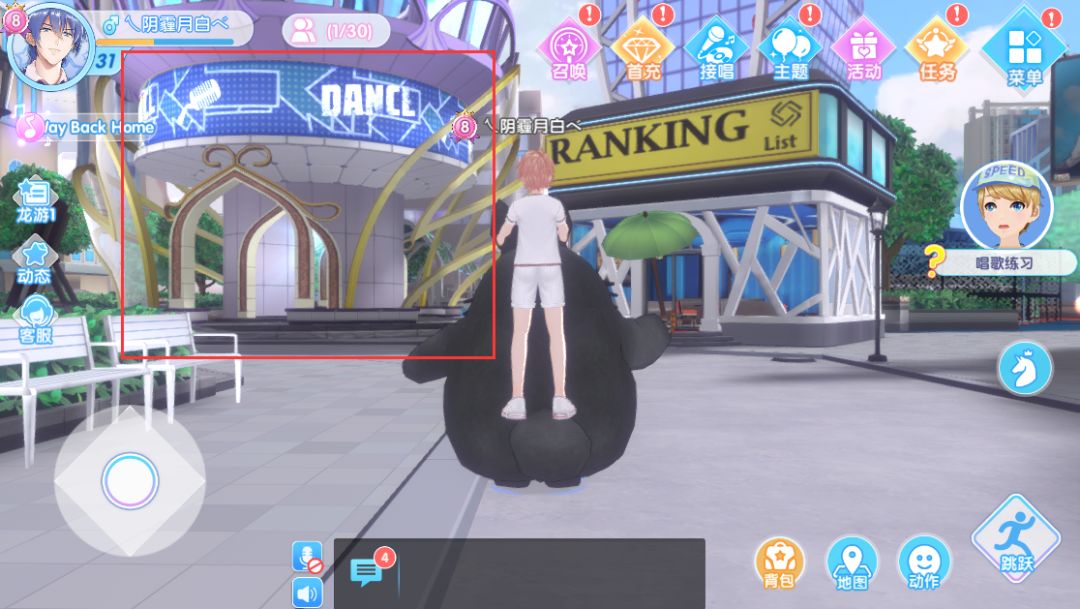Toggle the microphone mute button

[307, 558]
